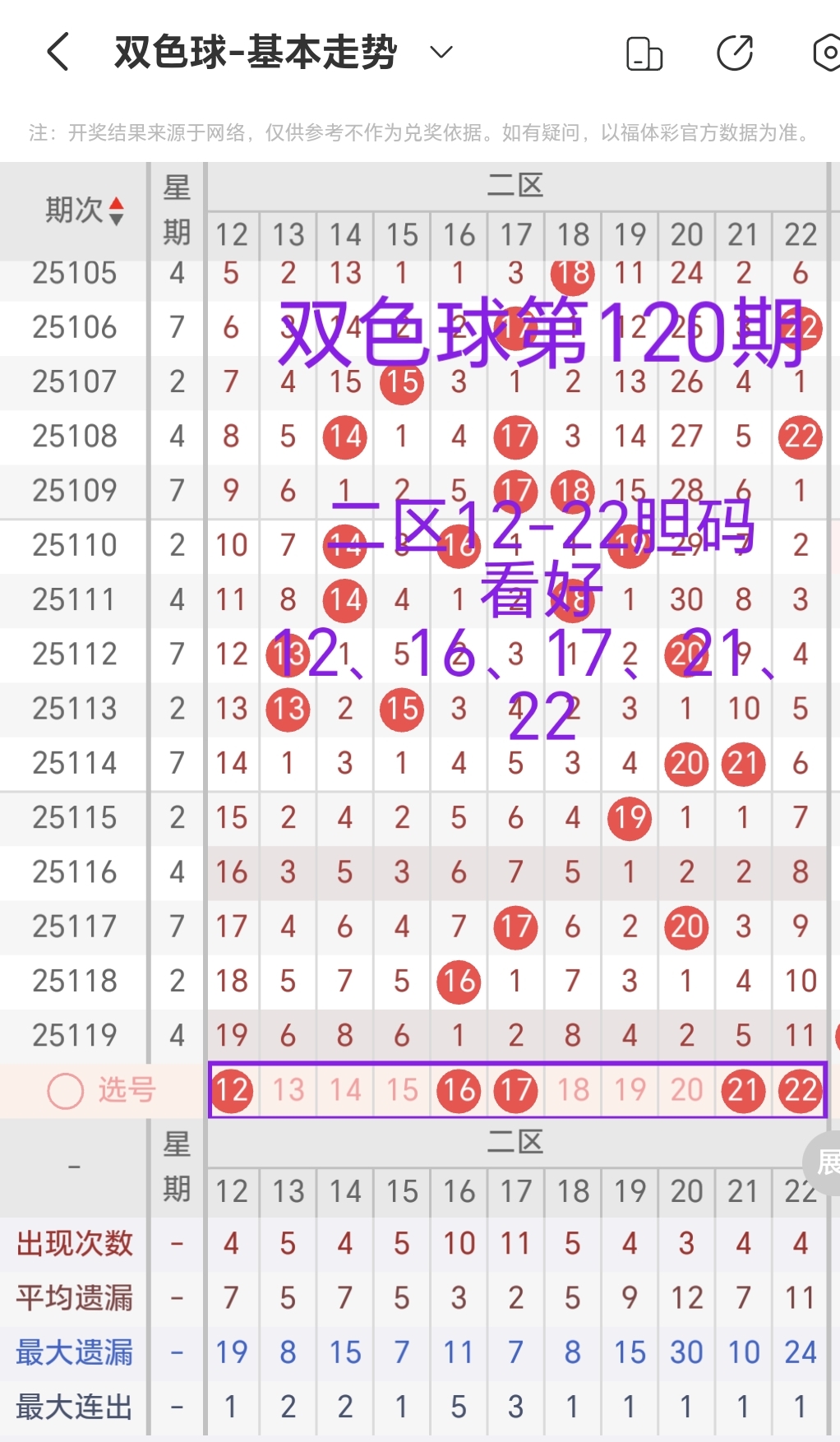Screen dimensions: 840x1442
Task: Tap the 出现次数 row label
Action: click(x=74, y=1243)
